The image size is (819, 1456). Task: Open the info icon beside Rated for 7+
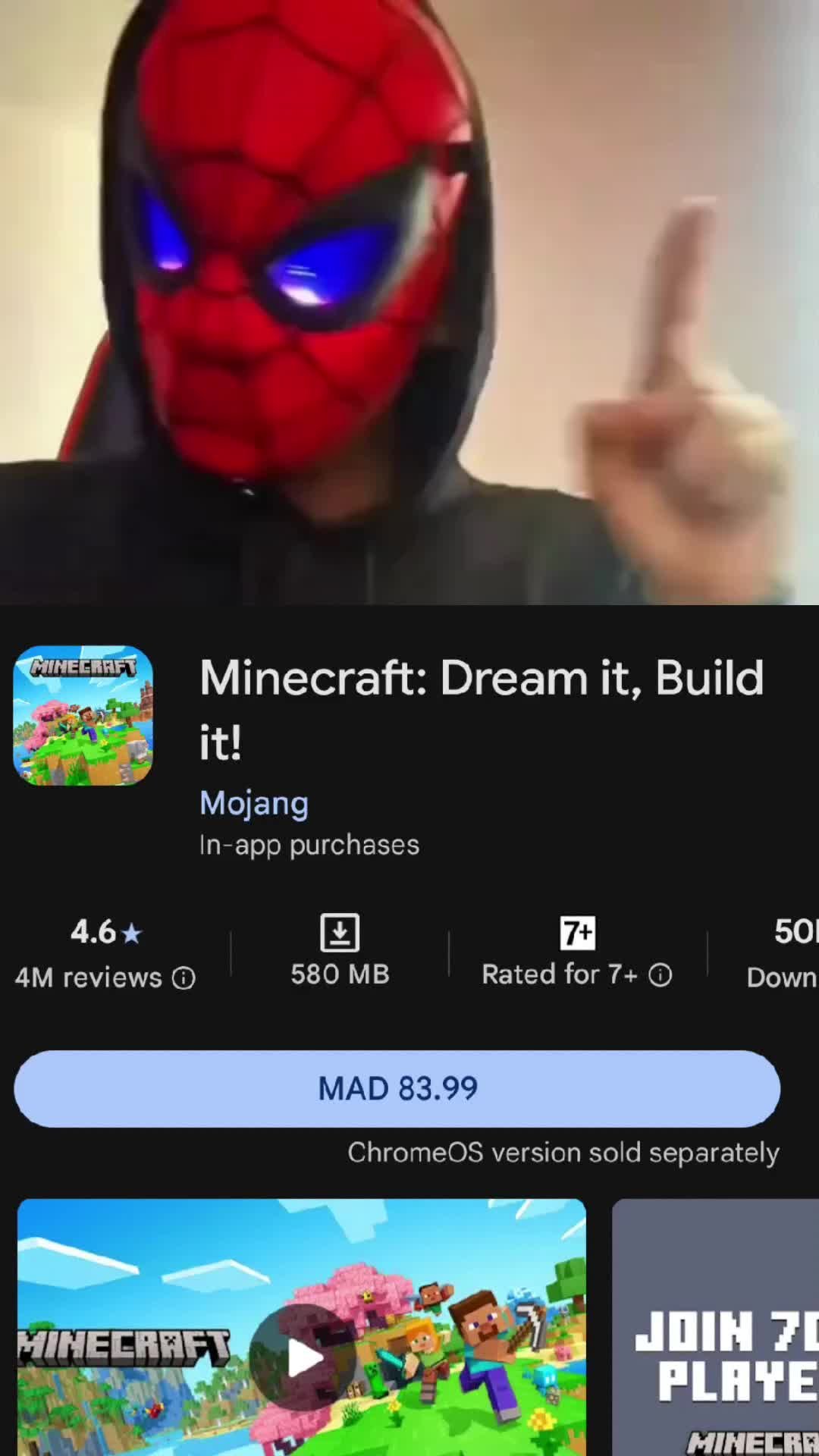click(x=660, y=975)
